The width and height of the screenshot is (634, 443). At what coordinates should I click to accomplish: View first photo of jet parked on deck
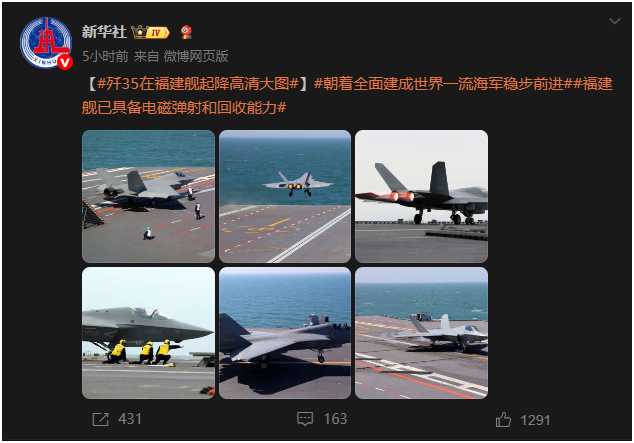tap(148, 196)
